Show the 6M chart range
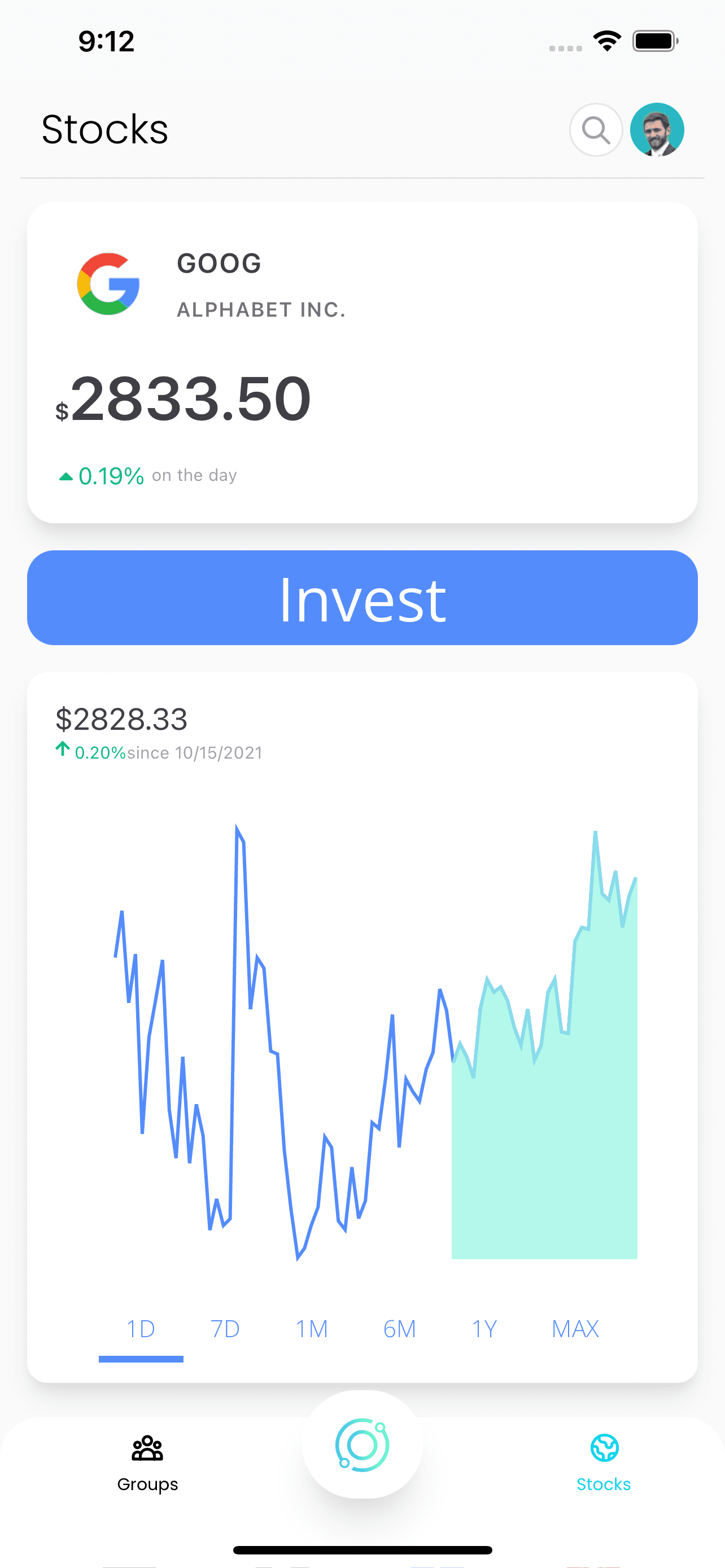 click(x=399, y=1329)
